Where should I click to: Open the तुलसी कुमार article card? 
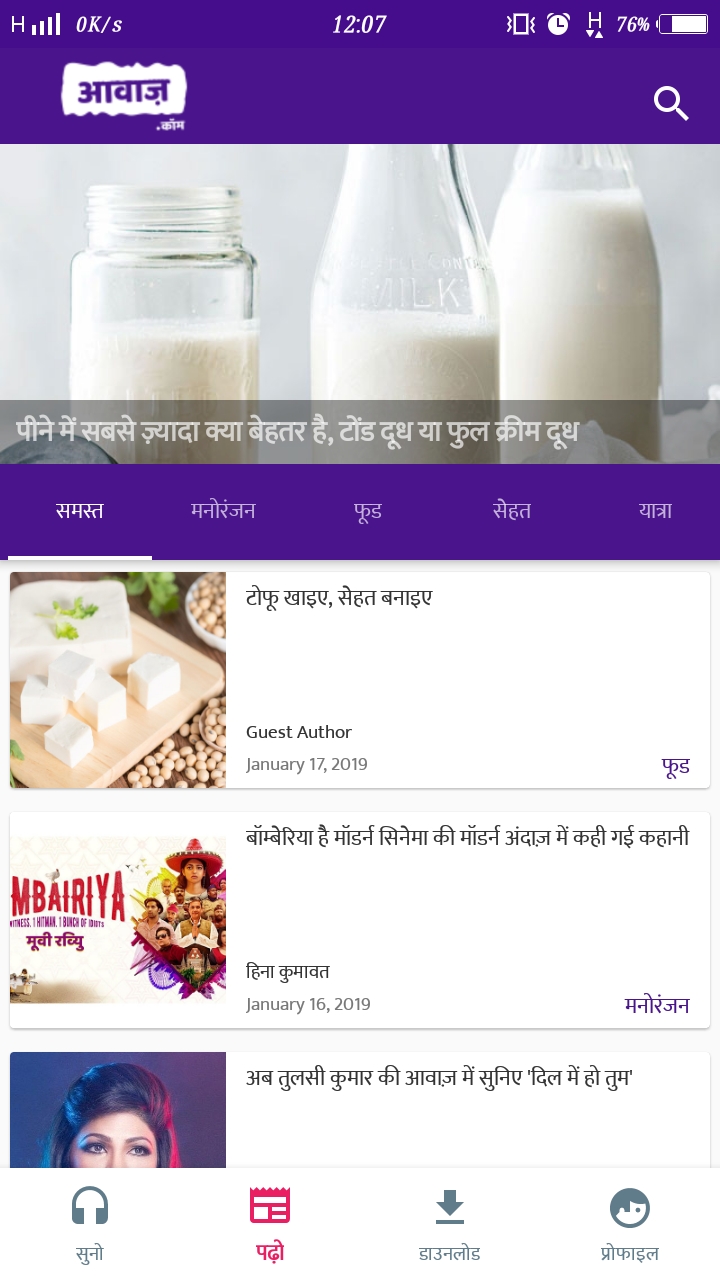click(x=360, y=1110)
